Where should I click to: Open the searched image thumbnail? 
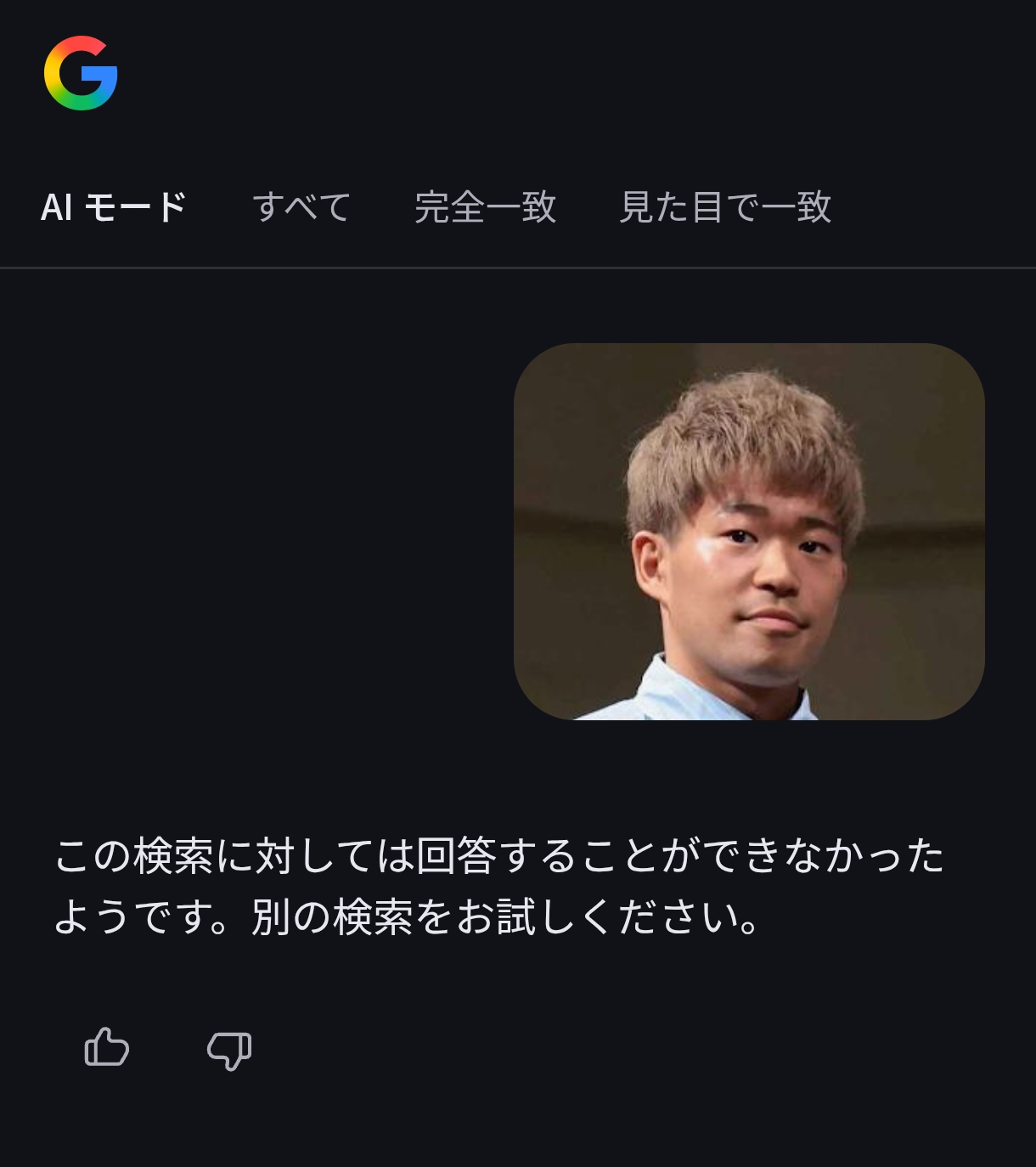[749, 532]
